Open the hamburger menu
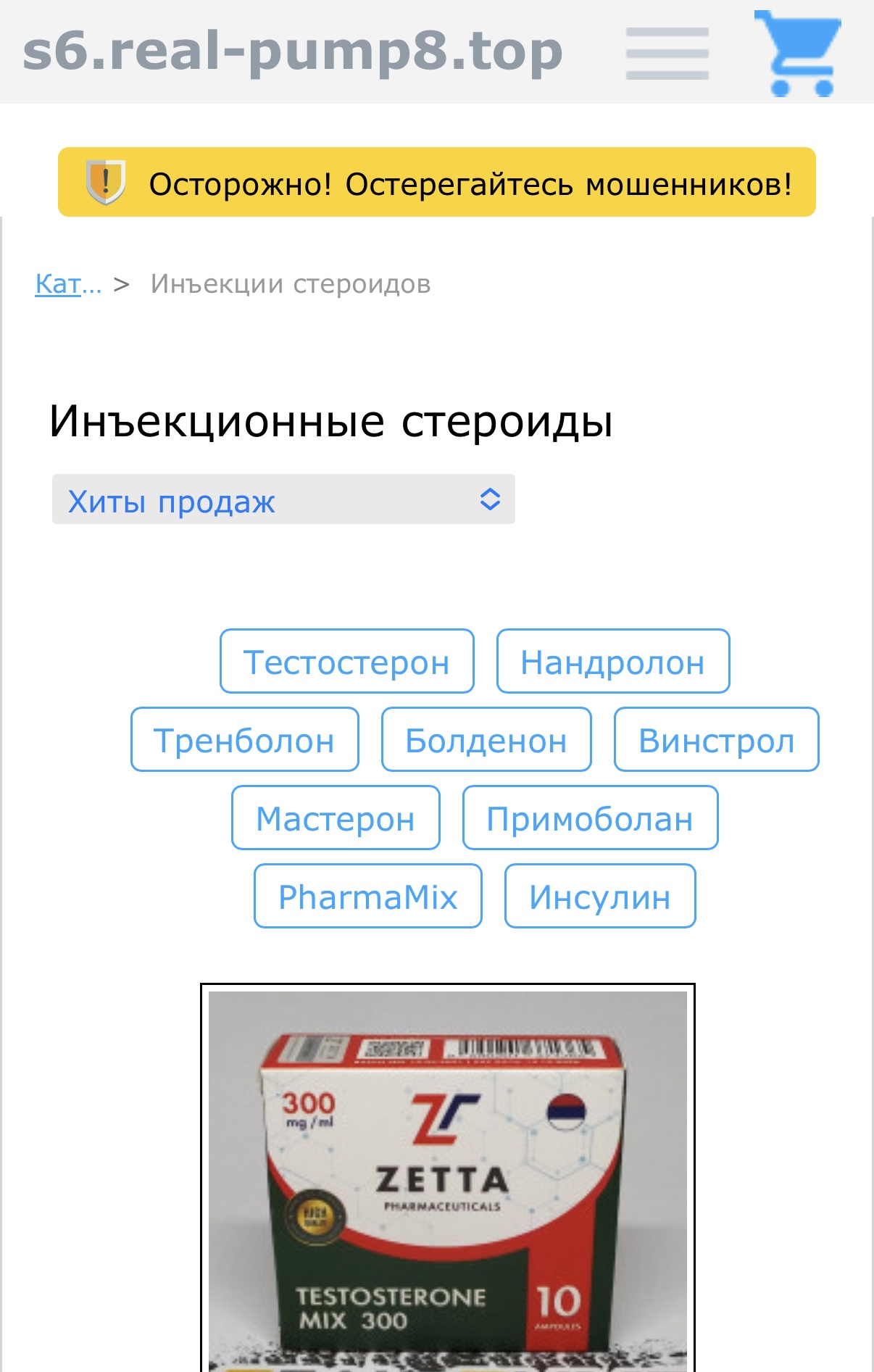Viewport: 874px width, 1372px height. pyautogui.click(x=667, y=53)
